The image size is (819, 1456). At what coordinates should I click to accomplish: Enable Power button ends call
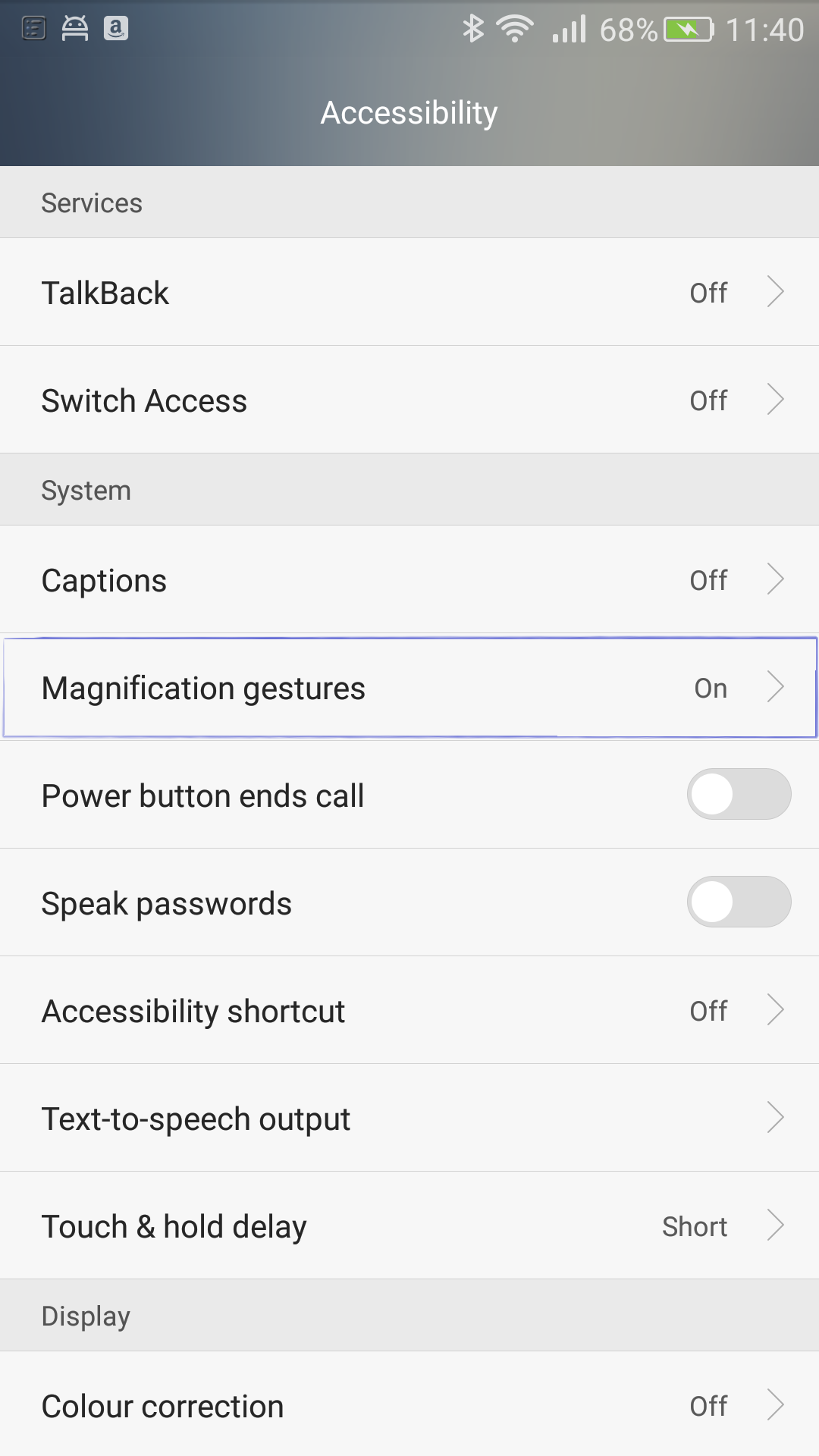(x=739, y=794)
